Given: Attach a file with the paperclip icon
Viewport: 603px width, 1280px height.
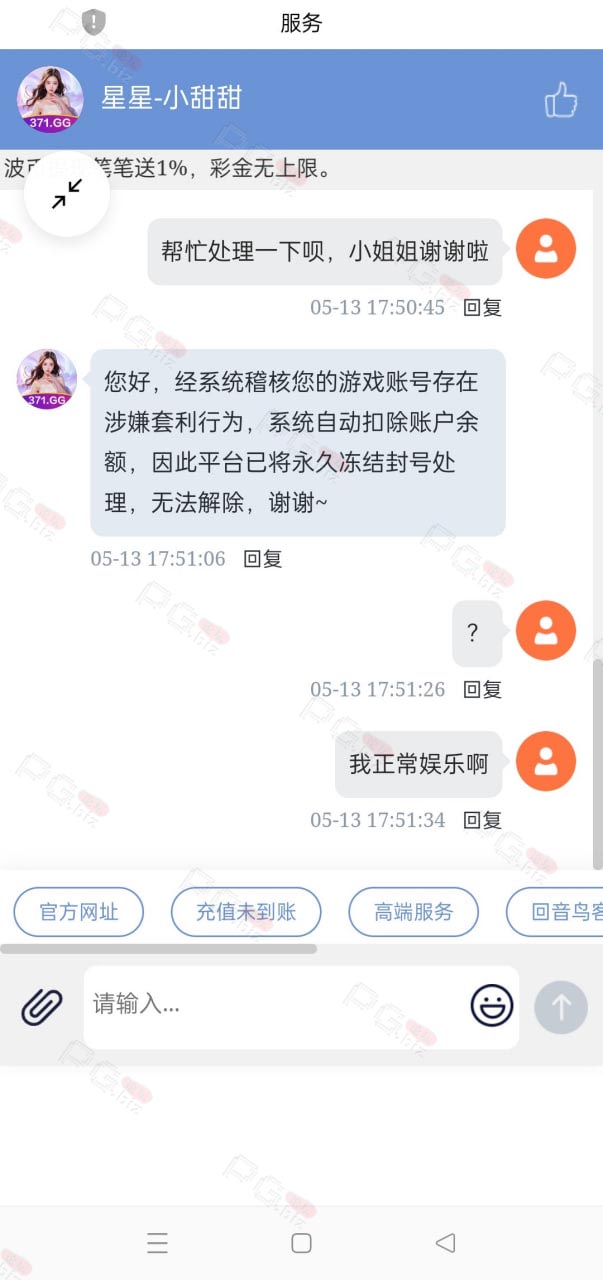Looking at the screenshot, I should 42,1006.
